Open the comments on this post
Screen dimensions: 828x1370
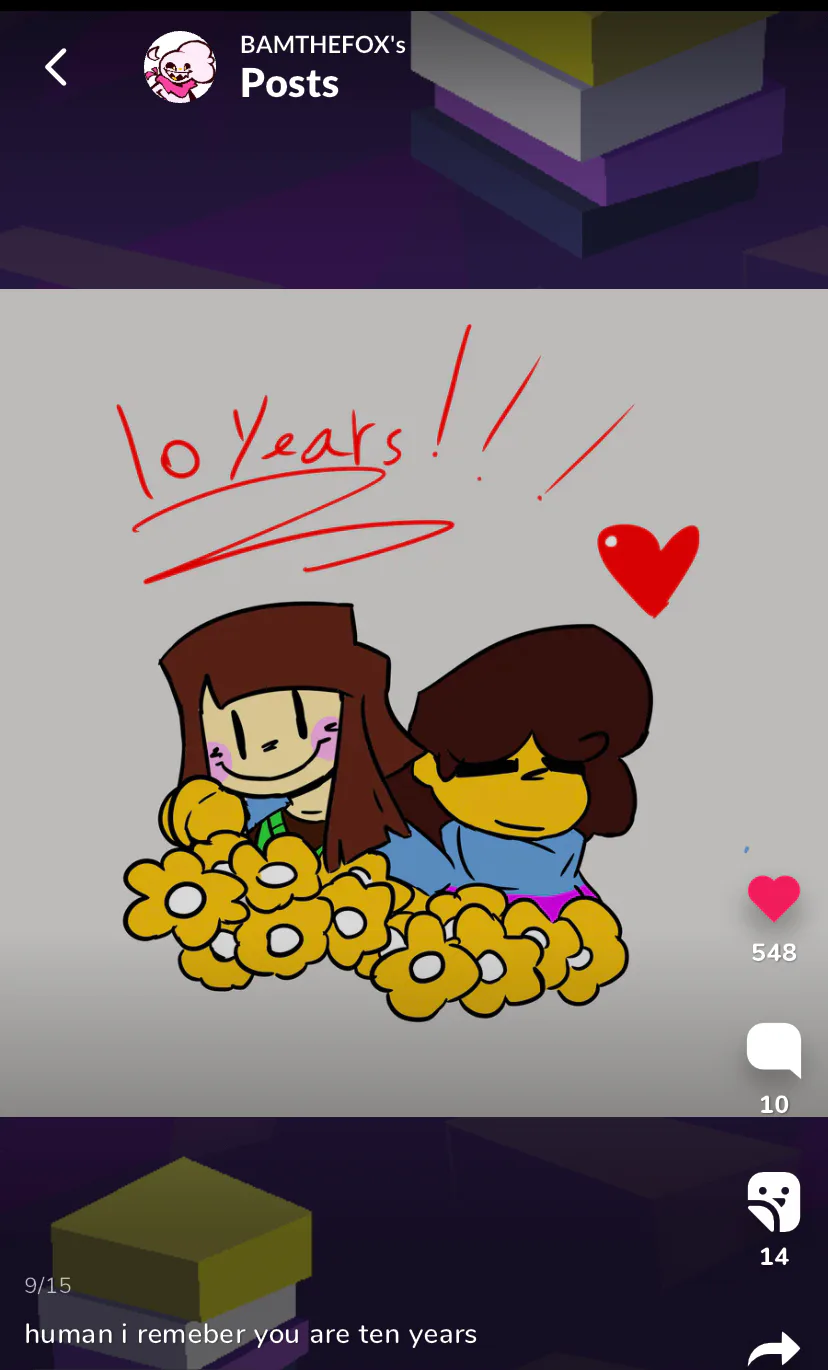[x=773, y=1050]
